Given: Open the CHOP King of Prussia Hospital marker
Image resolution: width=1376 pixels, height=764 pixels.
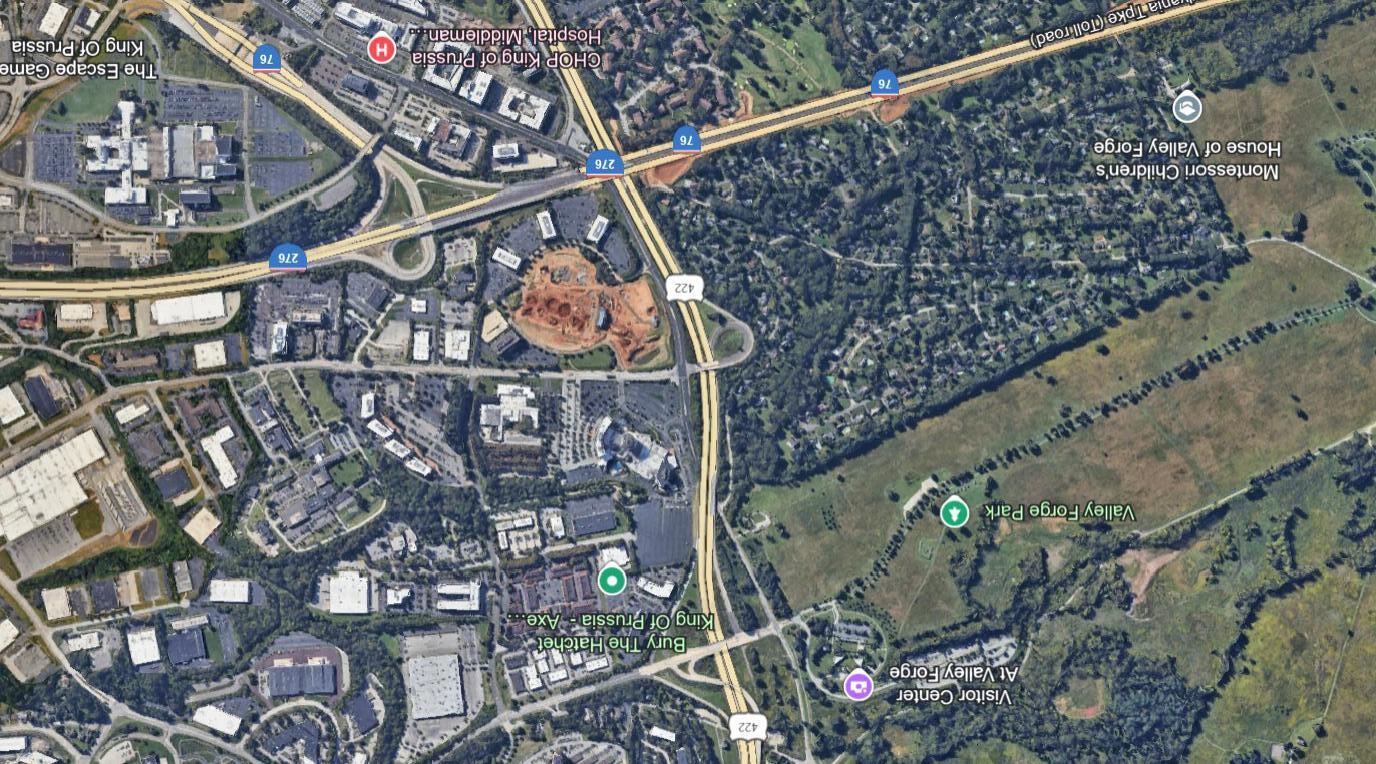Looking at the screenshot, I should [381, 48].
